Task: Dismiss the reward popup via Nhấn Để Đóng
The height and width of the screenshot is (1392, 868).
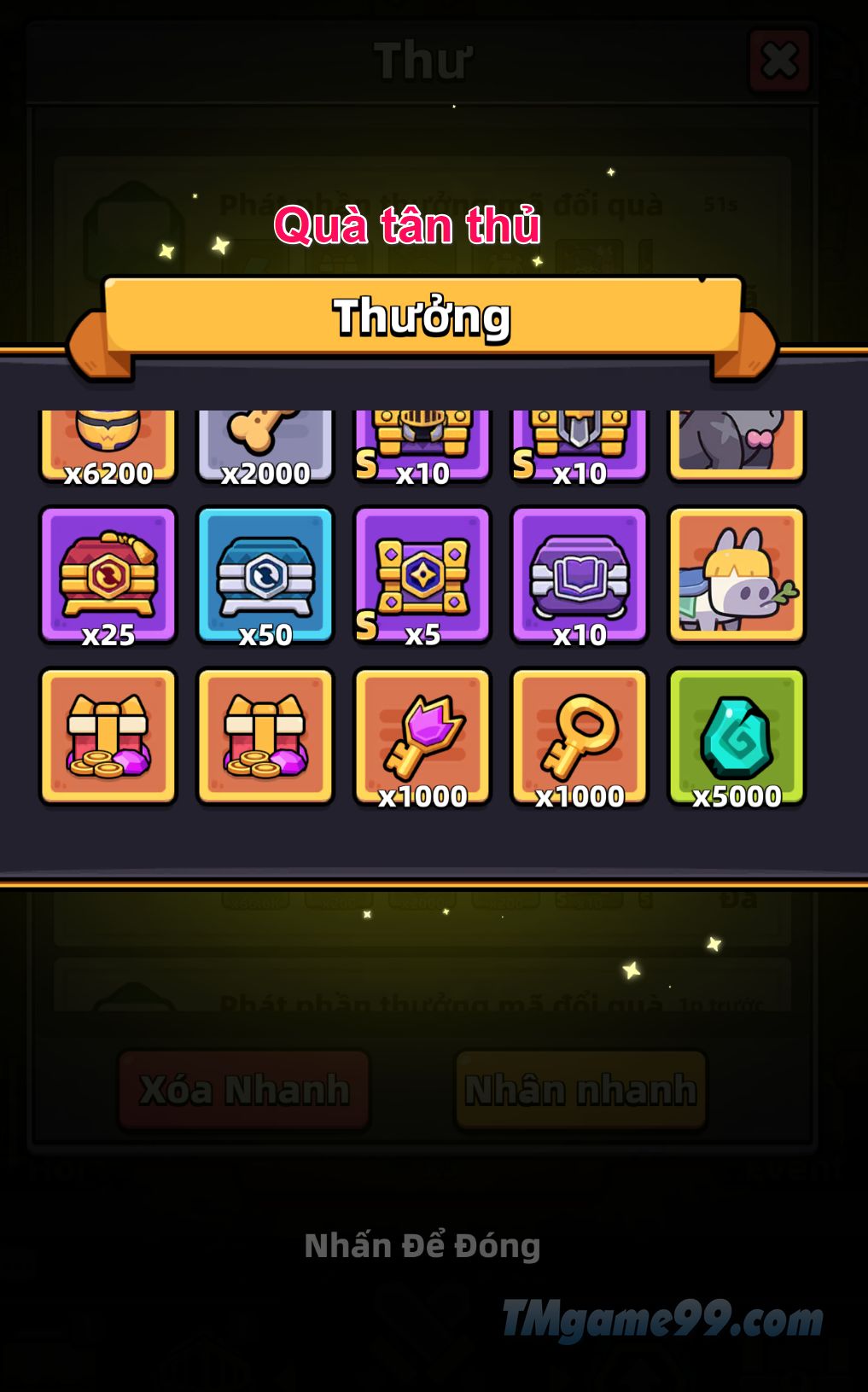Action: tap(422, 1245)
